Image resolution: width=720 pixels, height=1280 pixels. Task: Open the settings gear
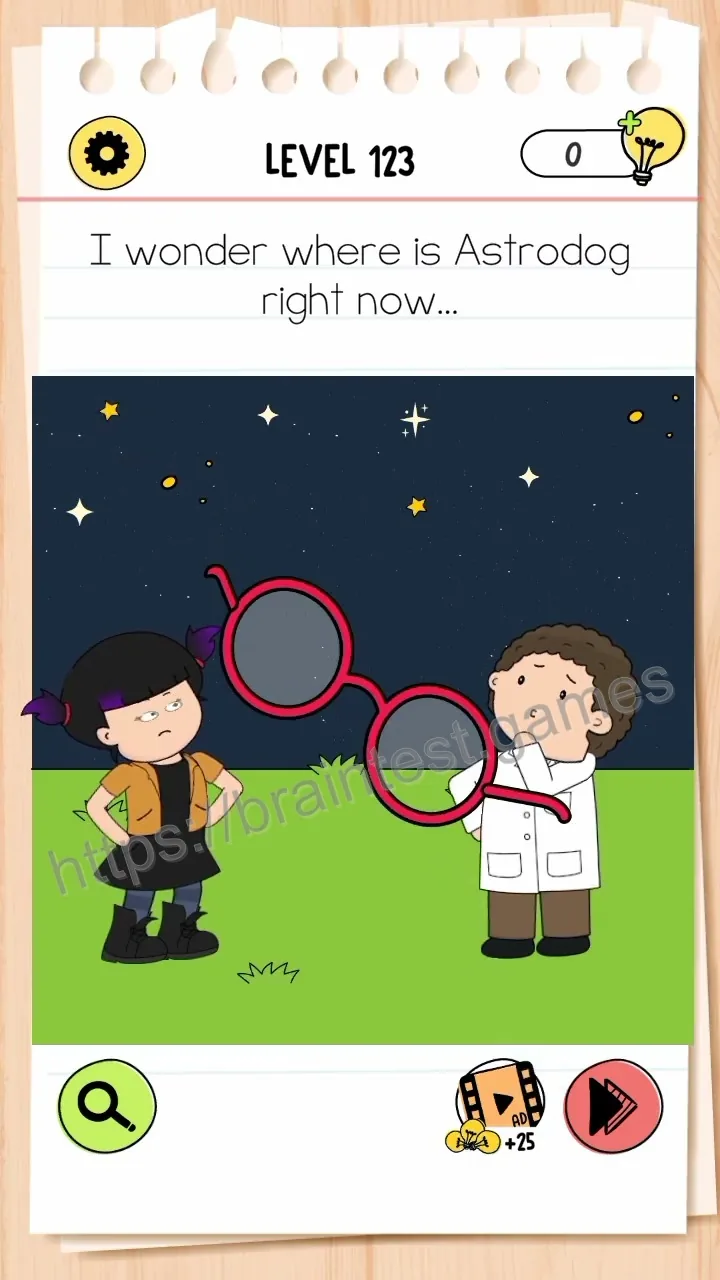coord(107,154)
